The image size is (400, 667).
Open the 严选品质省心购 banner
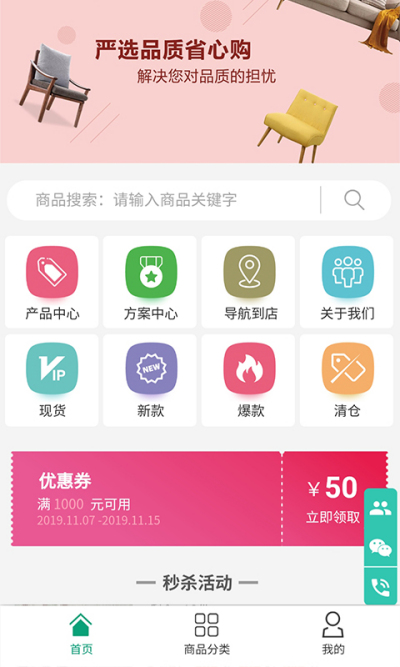200,82
